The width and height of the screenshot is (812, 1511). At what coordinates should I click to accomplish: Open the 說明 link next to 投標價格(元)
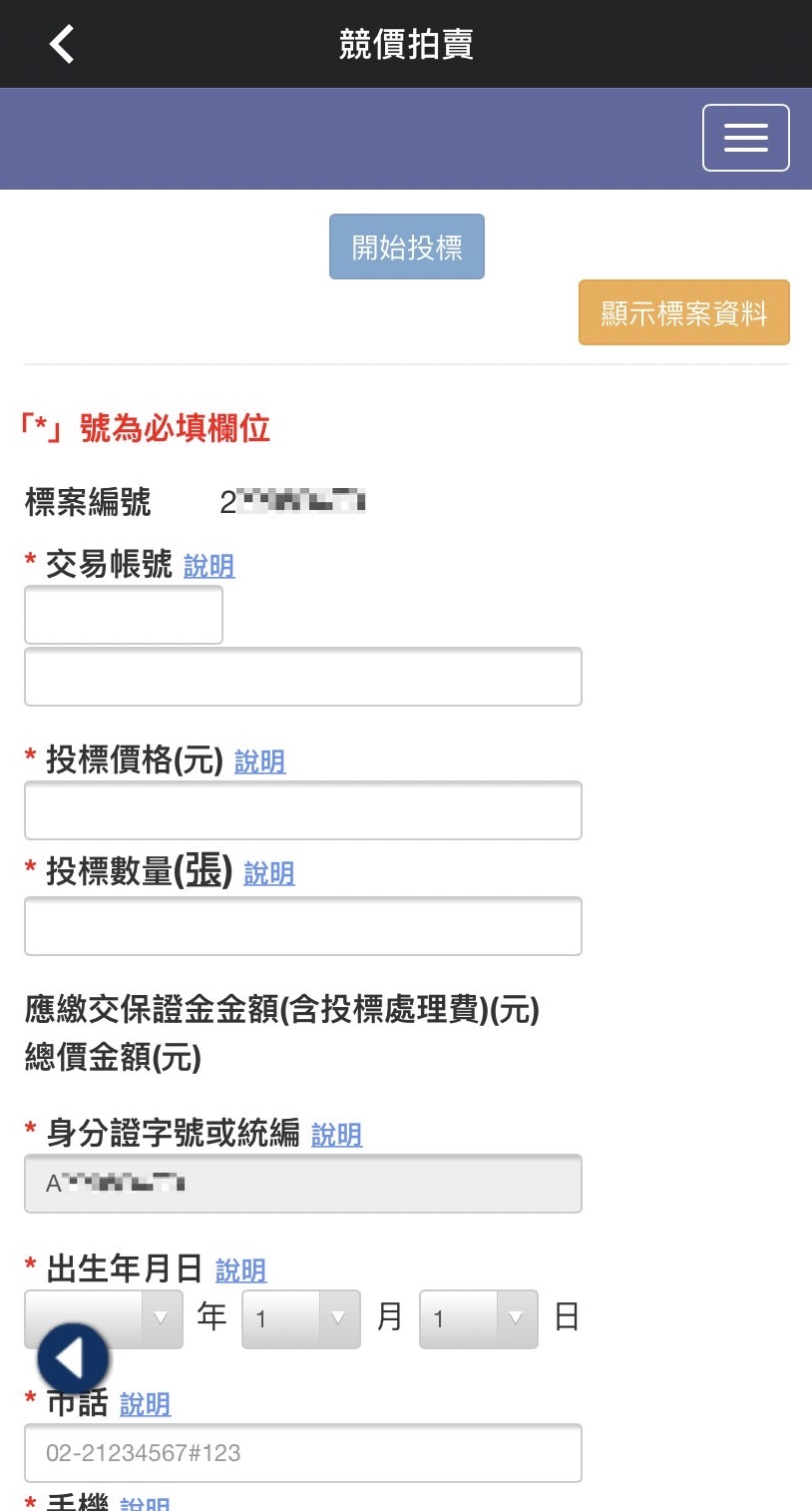click(260, 761)
